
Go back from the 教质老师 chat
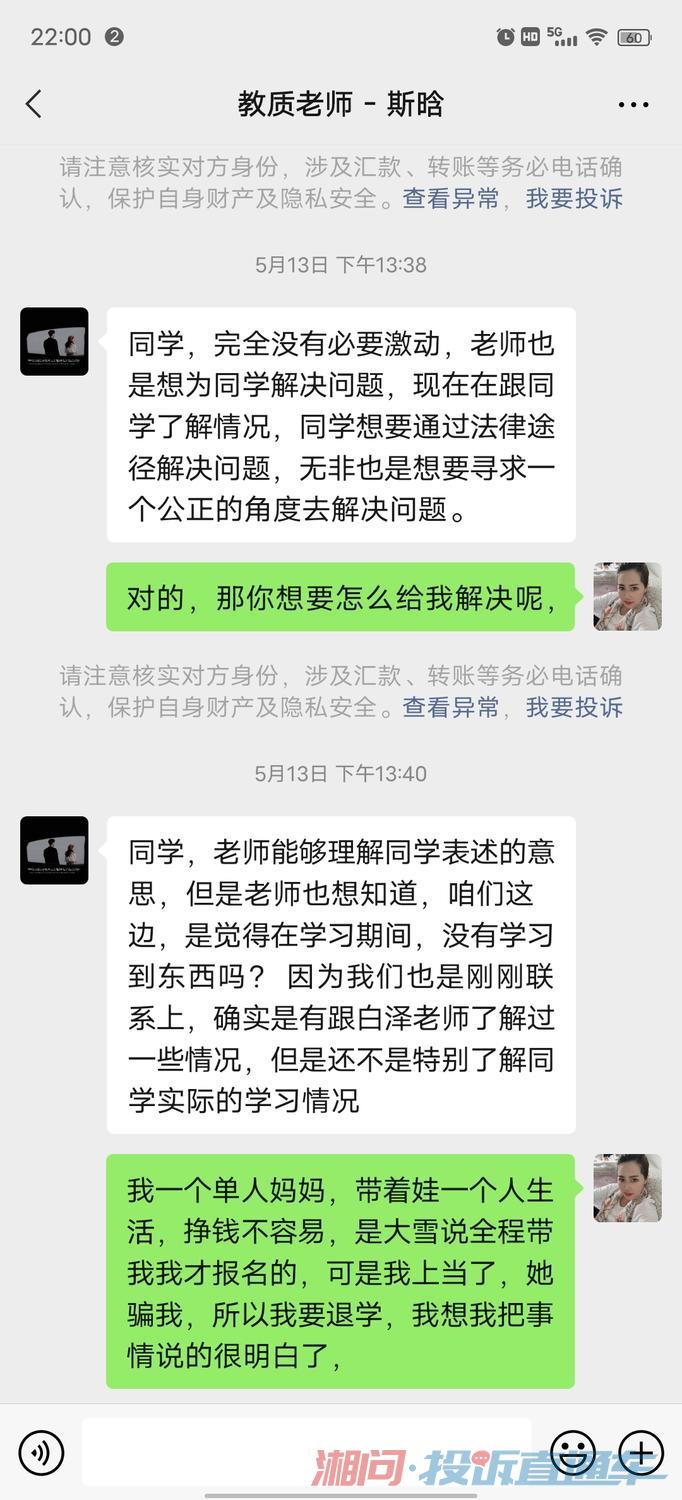34,104
